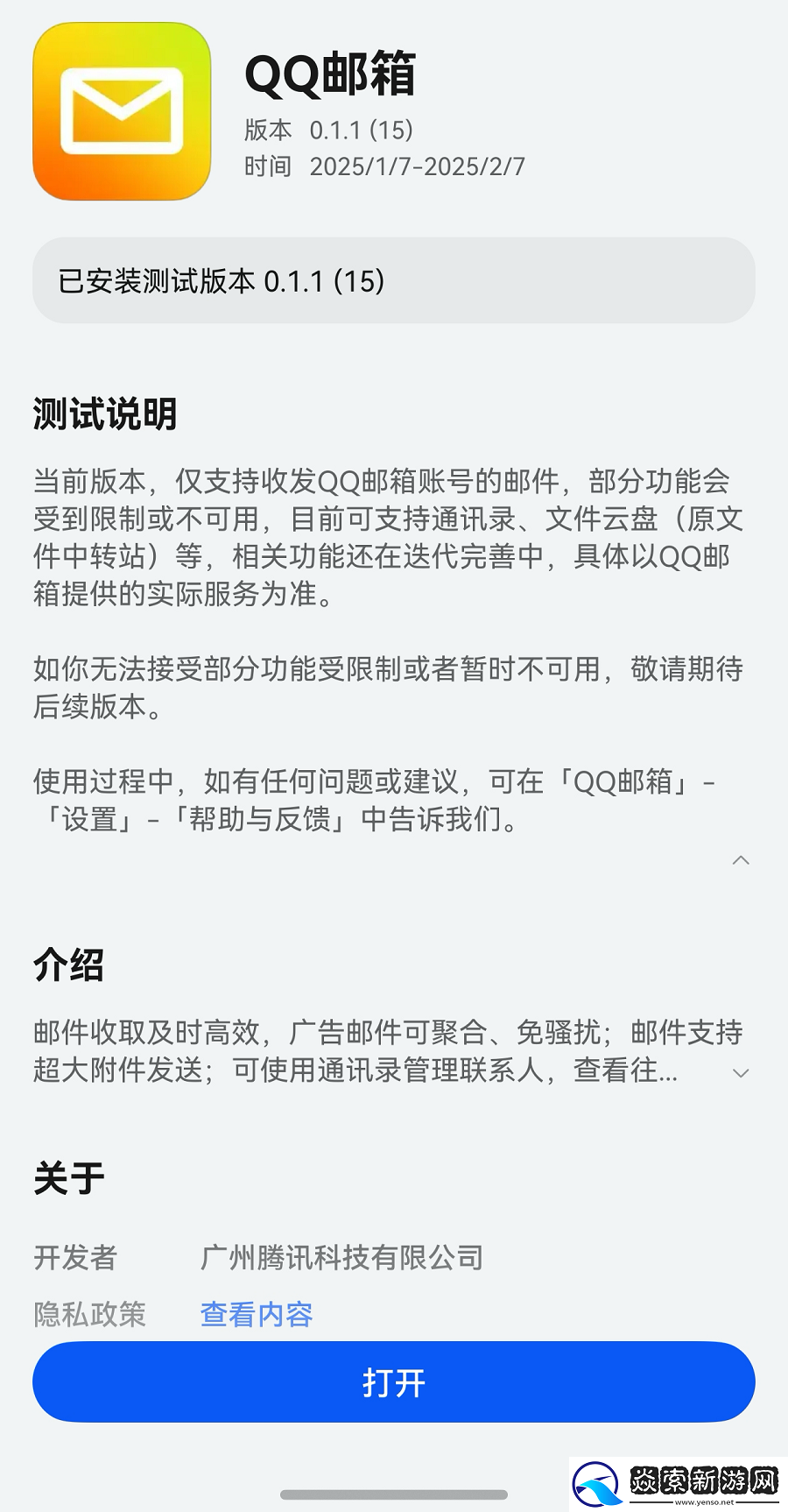The width and height of the screenshot is (788, 1512).
Task: Open the privacy policy via 查看内容
Action: coord(258,1313)
